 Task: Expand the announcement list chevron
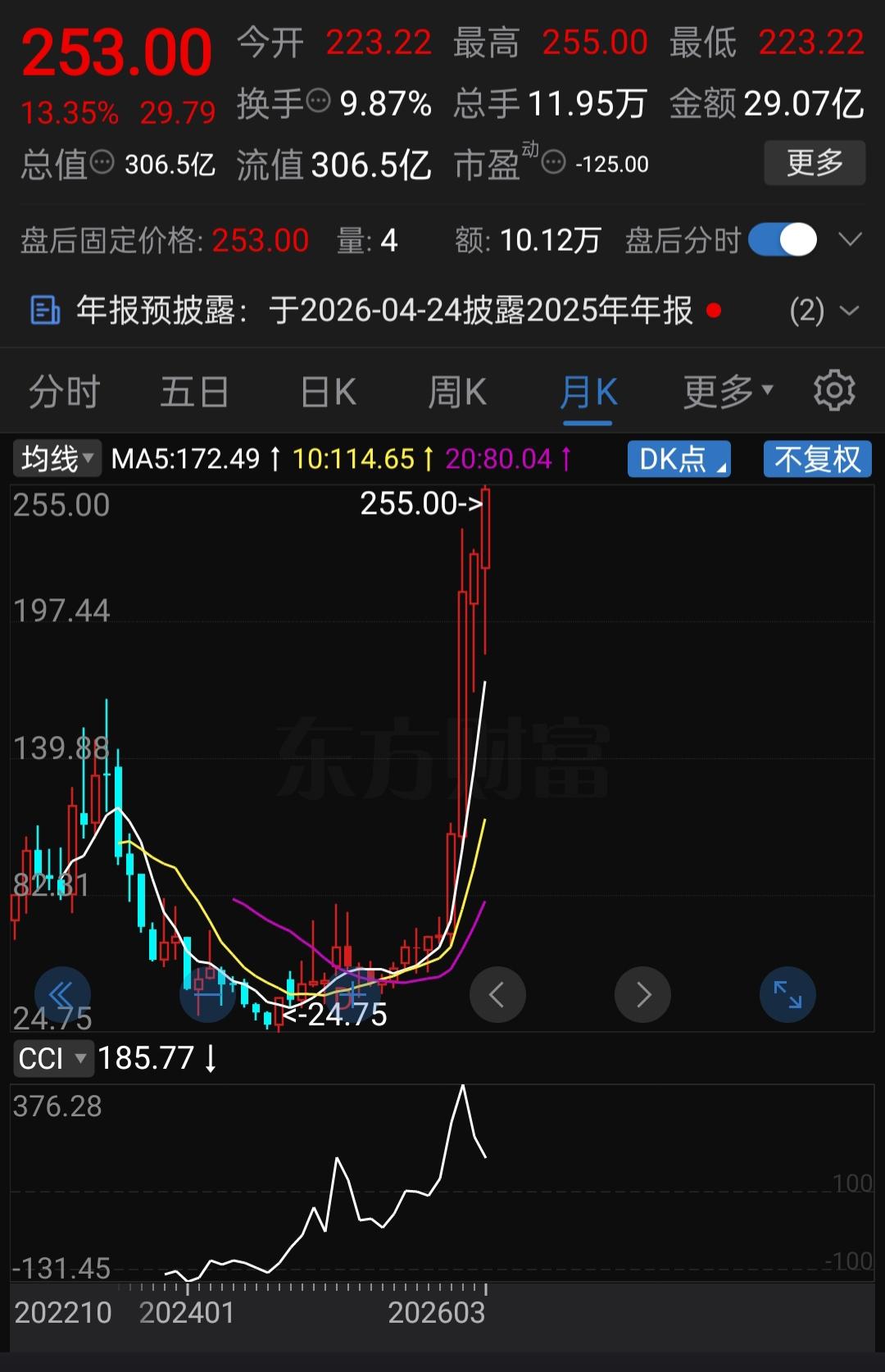coord(850,311)
